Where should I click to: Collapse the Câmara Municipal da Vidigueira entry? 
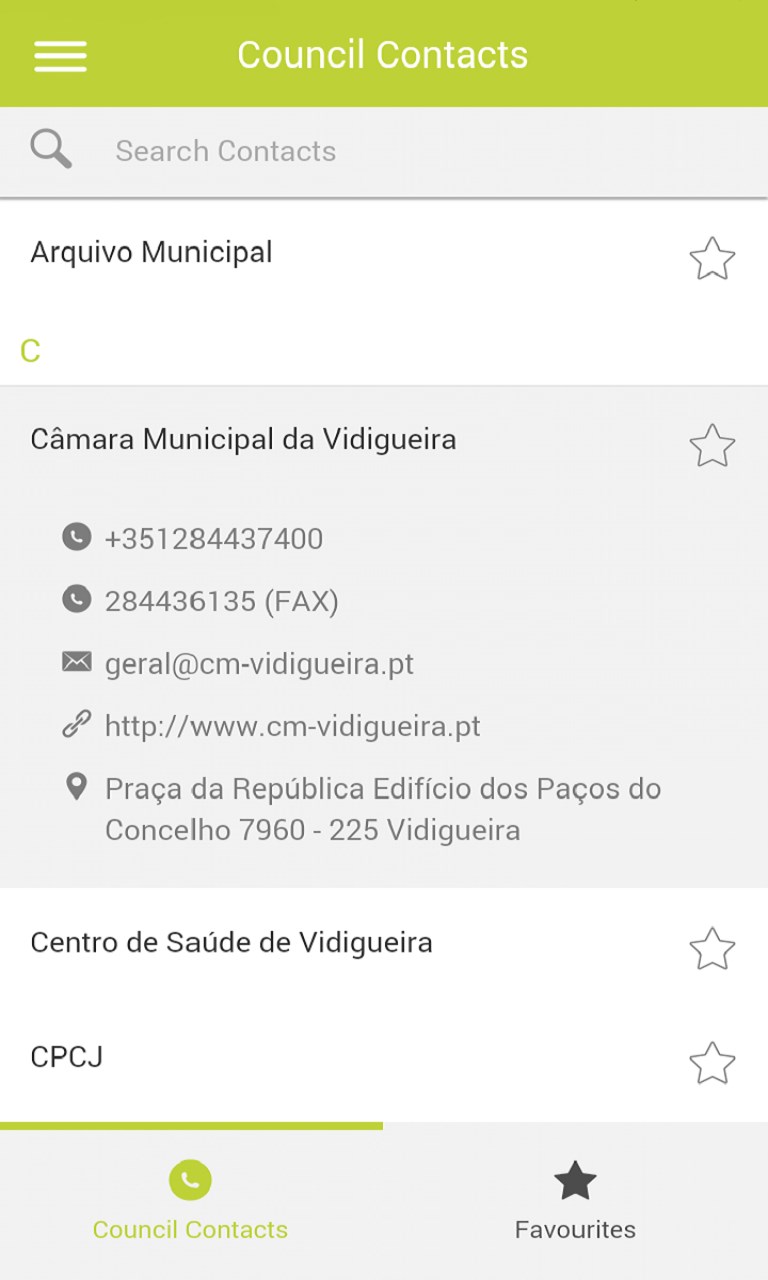(x=300, y=439)
